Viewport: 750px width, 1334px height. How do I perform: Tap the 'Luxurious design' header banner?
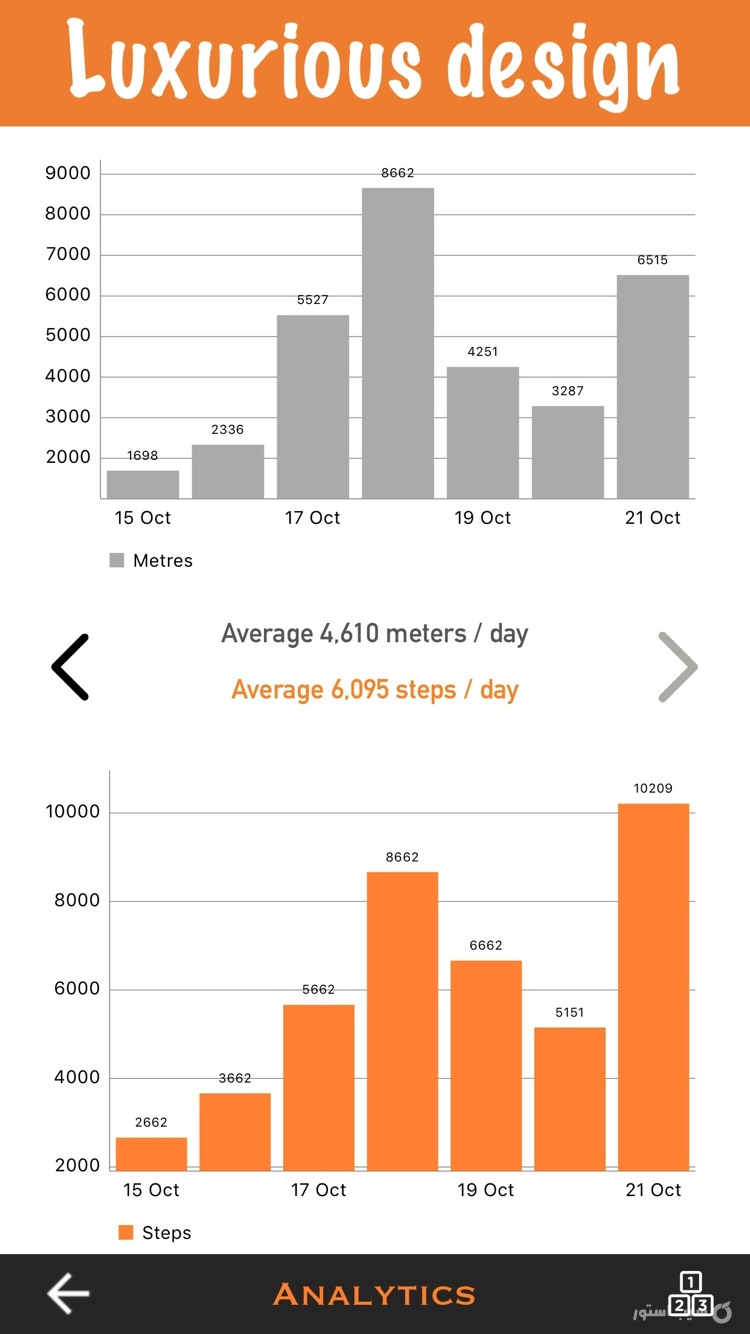tap(375, 60)
